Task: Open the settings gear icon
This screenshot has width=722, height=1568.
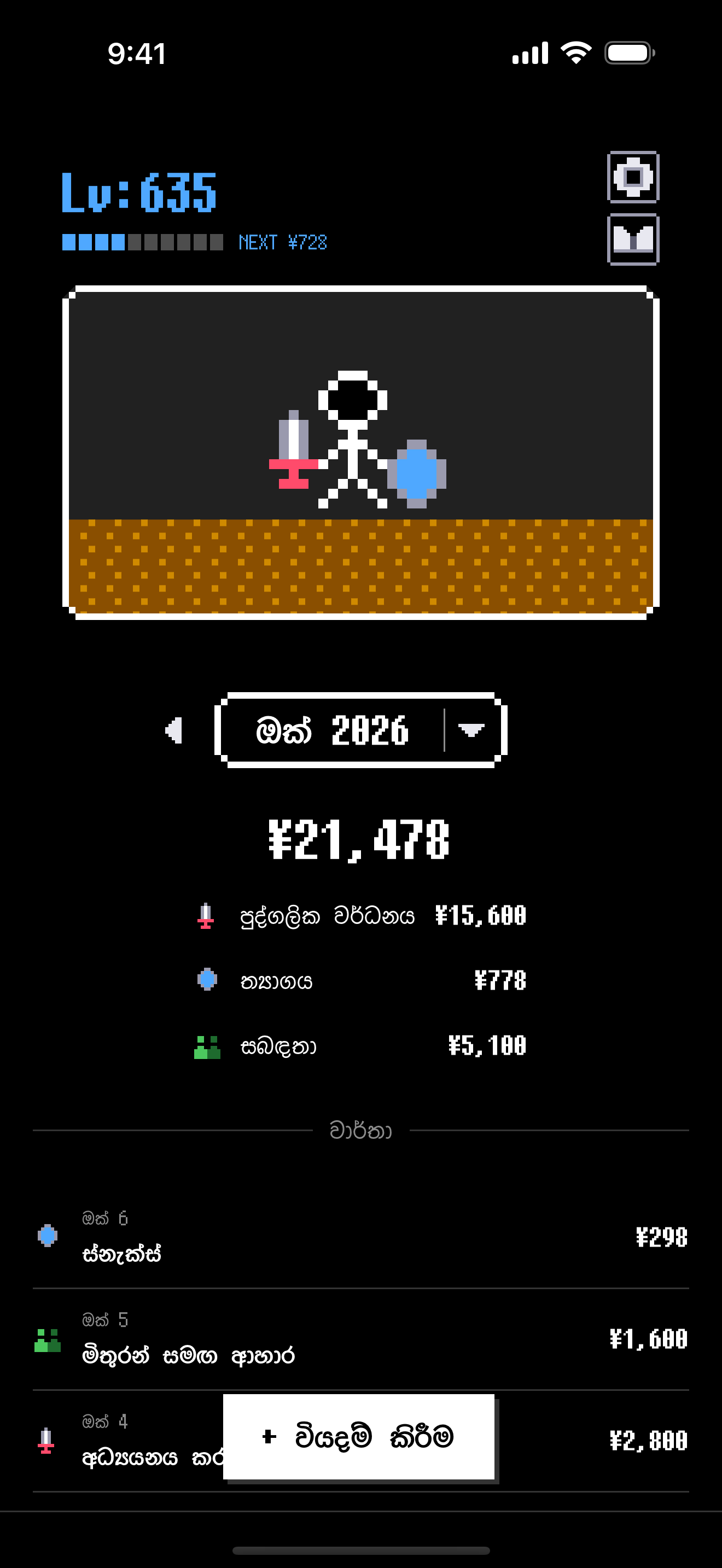Action: (633, 177)
